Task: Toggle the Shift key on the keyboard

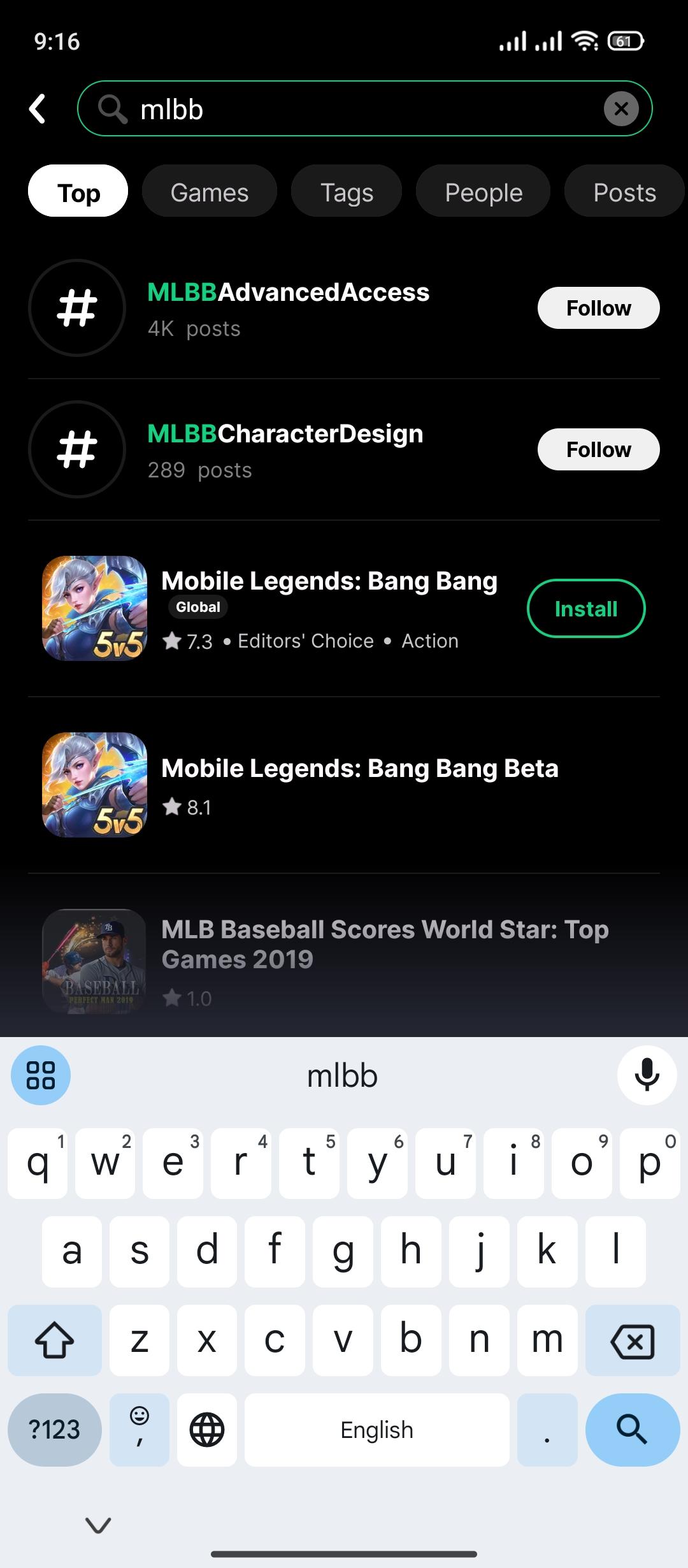Action: coord(54,1340)
